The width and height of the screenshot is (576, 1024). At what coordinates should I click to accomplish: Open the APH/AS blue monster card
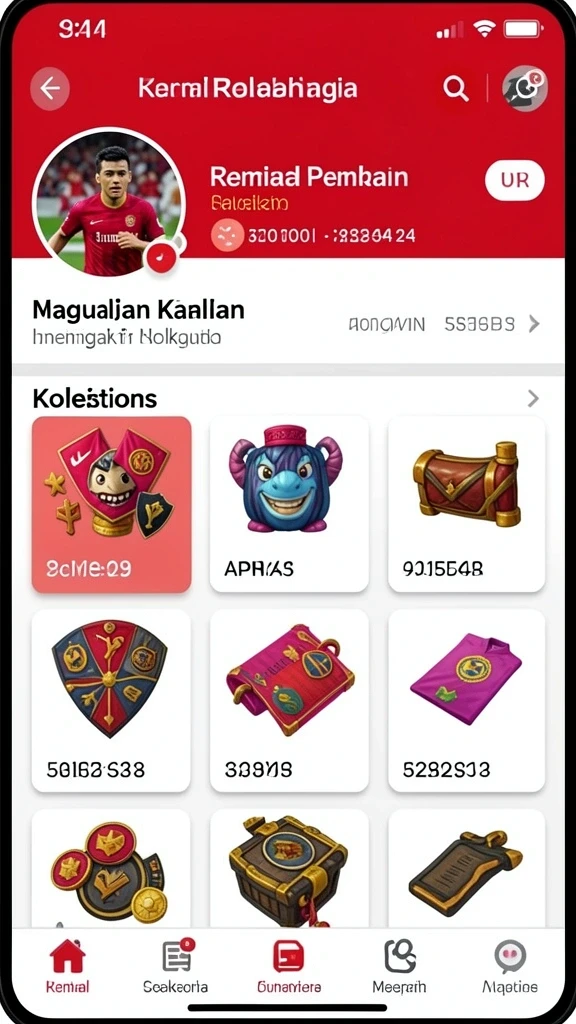(x=289, y=505)
